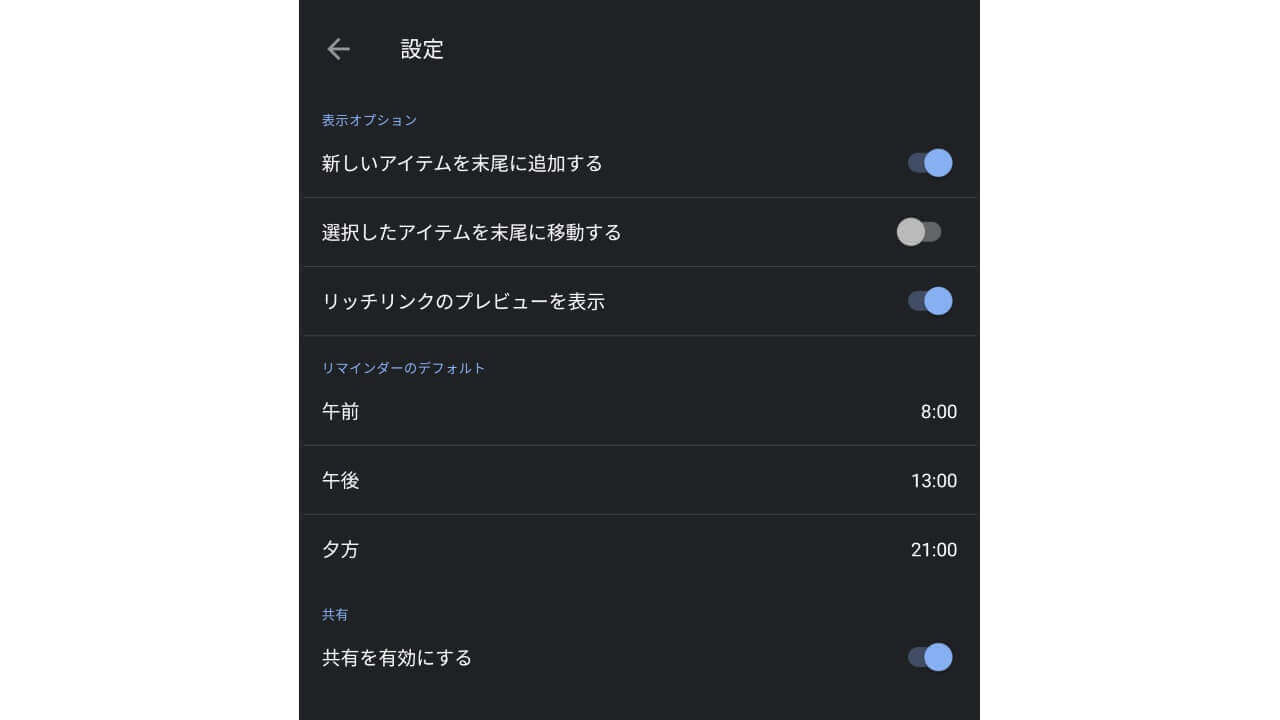Toggle 共有を有効にする off
Screen dimensions: 1280x720
point(929,657)
